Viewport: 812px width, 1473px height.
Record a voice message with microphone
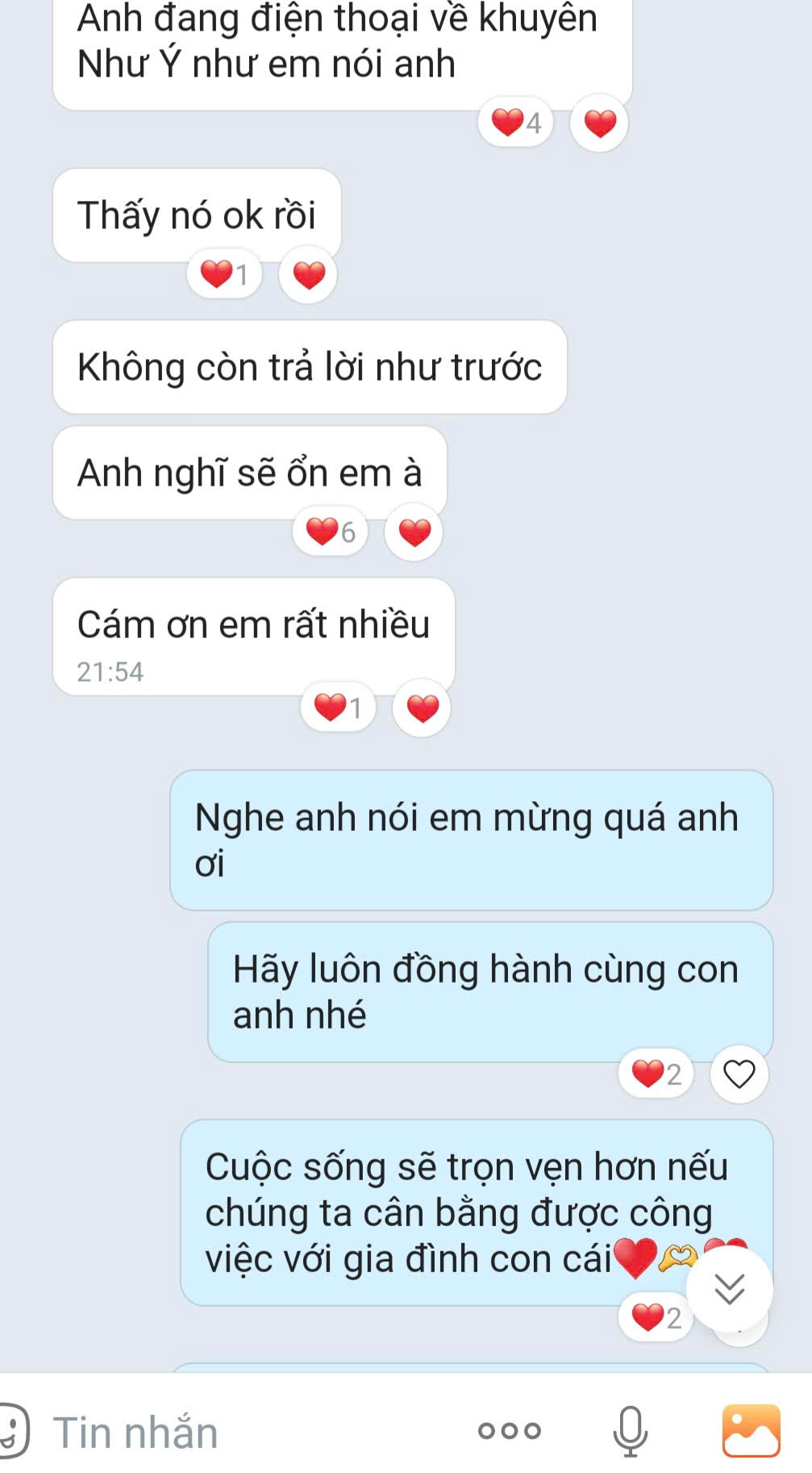tap(630, 1431)
